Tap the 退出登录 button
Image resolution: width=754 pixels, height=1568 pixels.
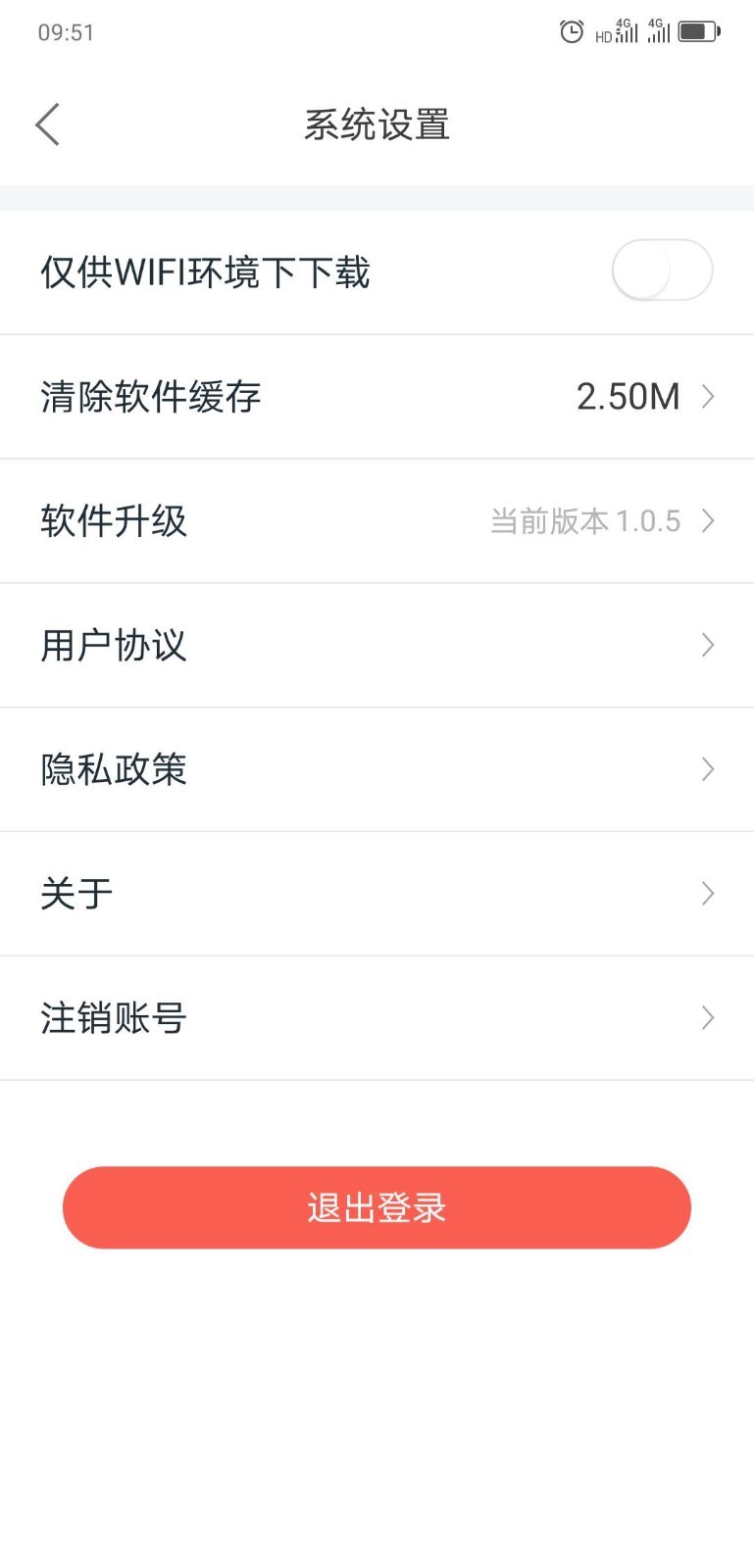pyautogui.click(x=377, y=1207)
